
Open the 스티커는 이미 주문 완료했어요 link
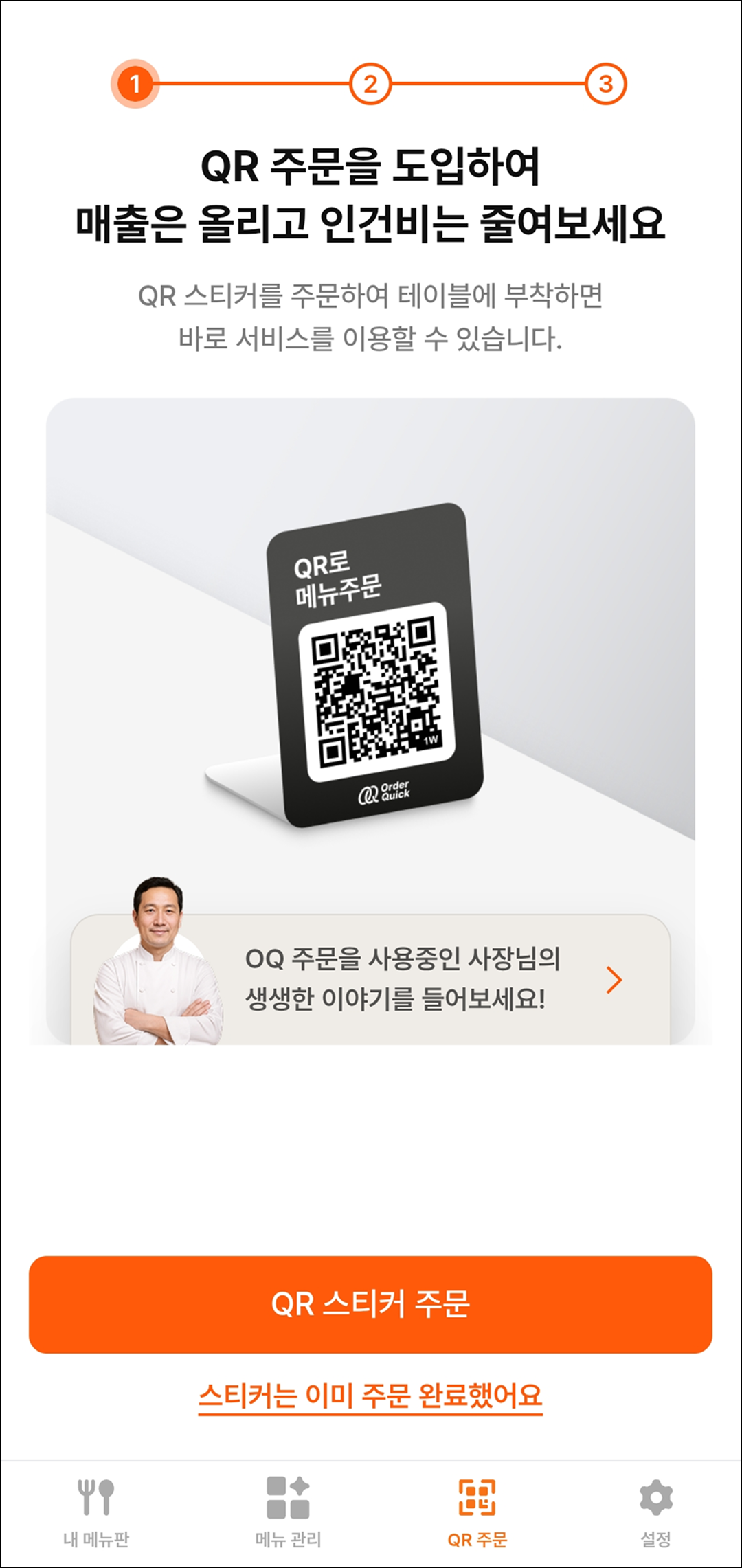(370, 1395)
